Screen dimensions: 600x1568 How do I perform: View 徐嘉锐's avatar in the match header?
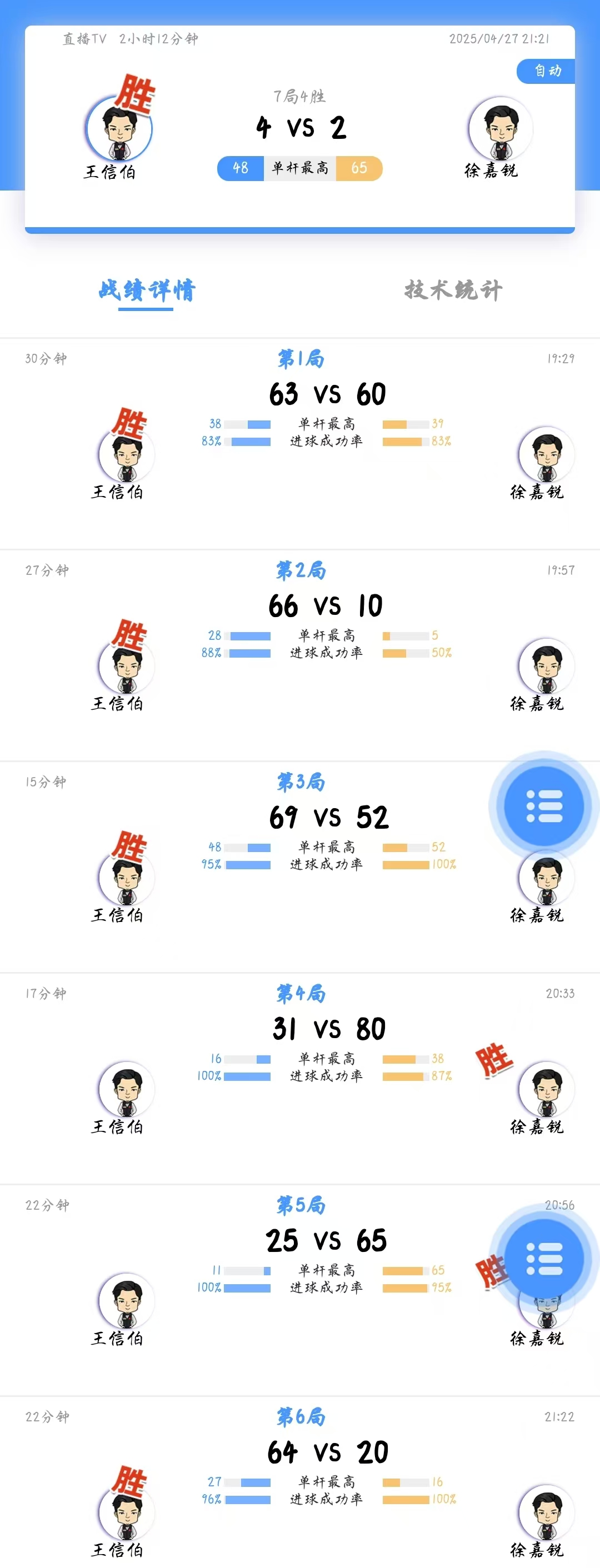(x=501, y=128)
